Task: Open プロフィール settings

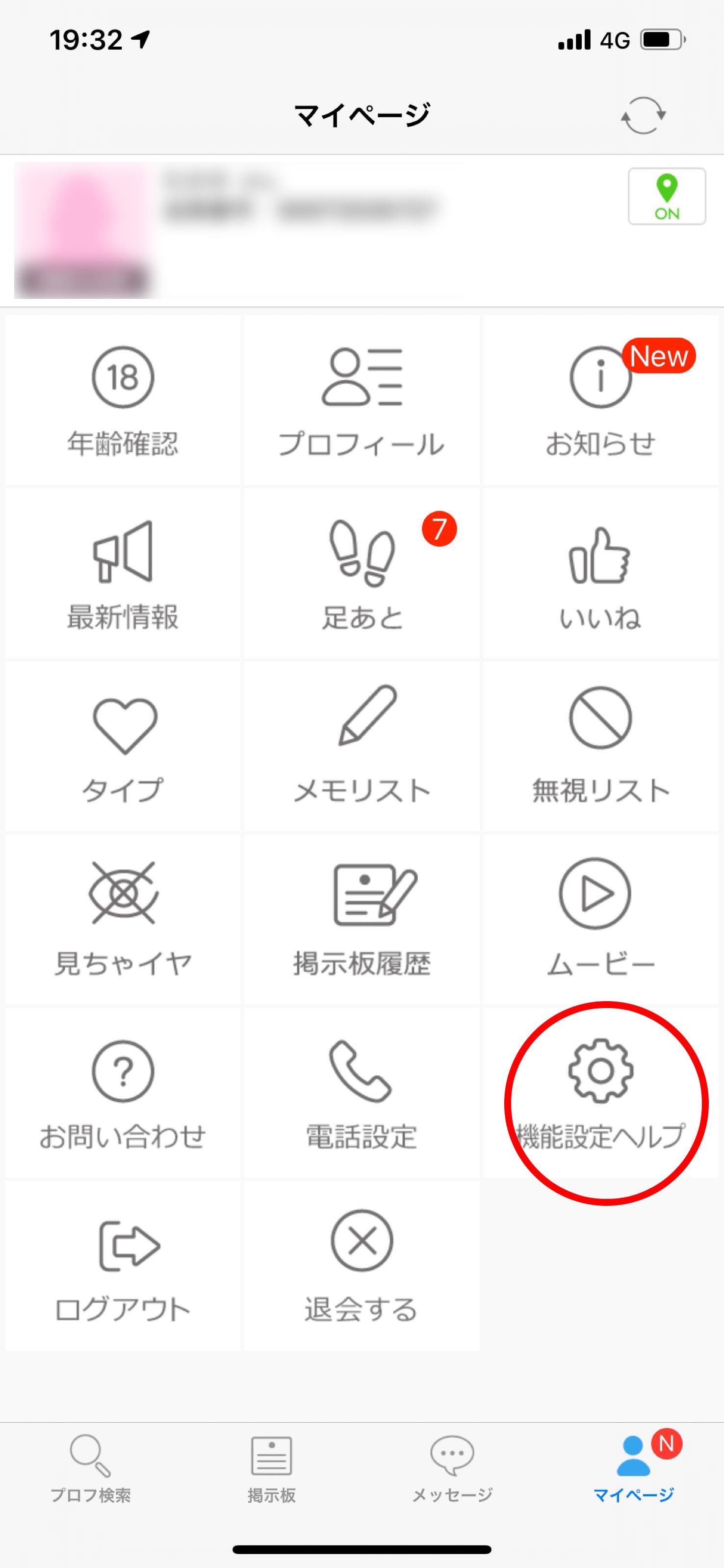Action: [362, 400]
